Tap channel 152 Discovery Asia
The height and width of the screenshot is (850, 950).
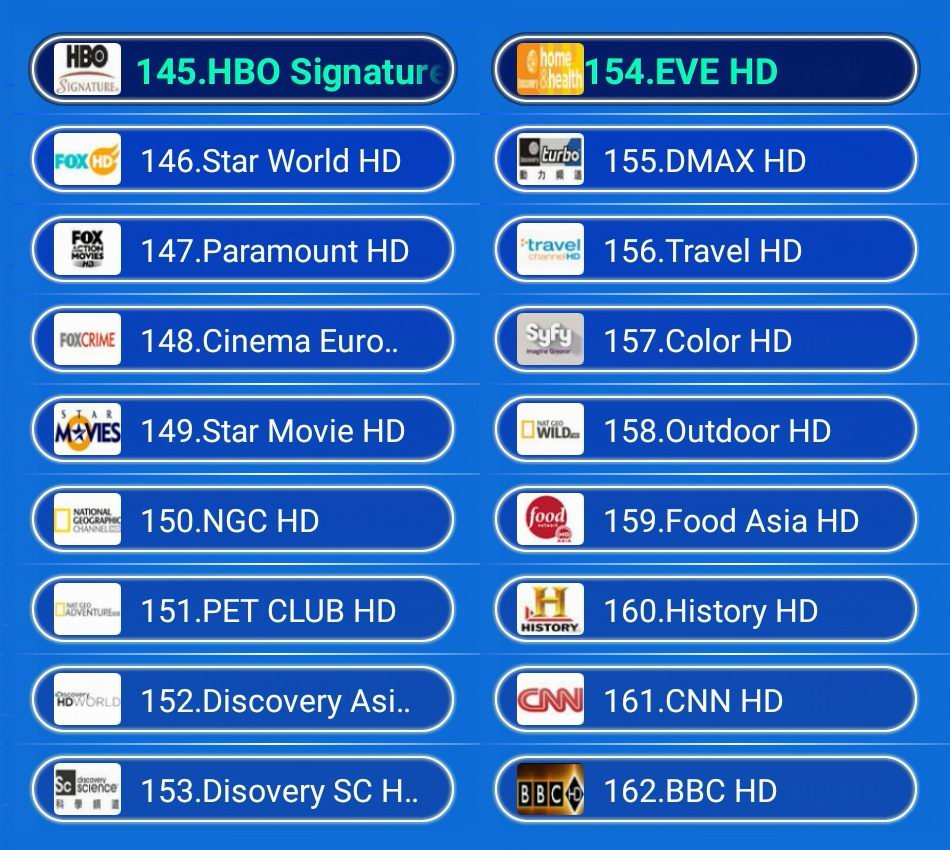click(242, 700)
